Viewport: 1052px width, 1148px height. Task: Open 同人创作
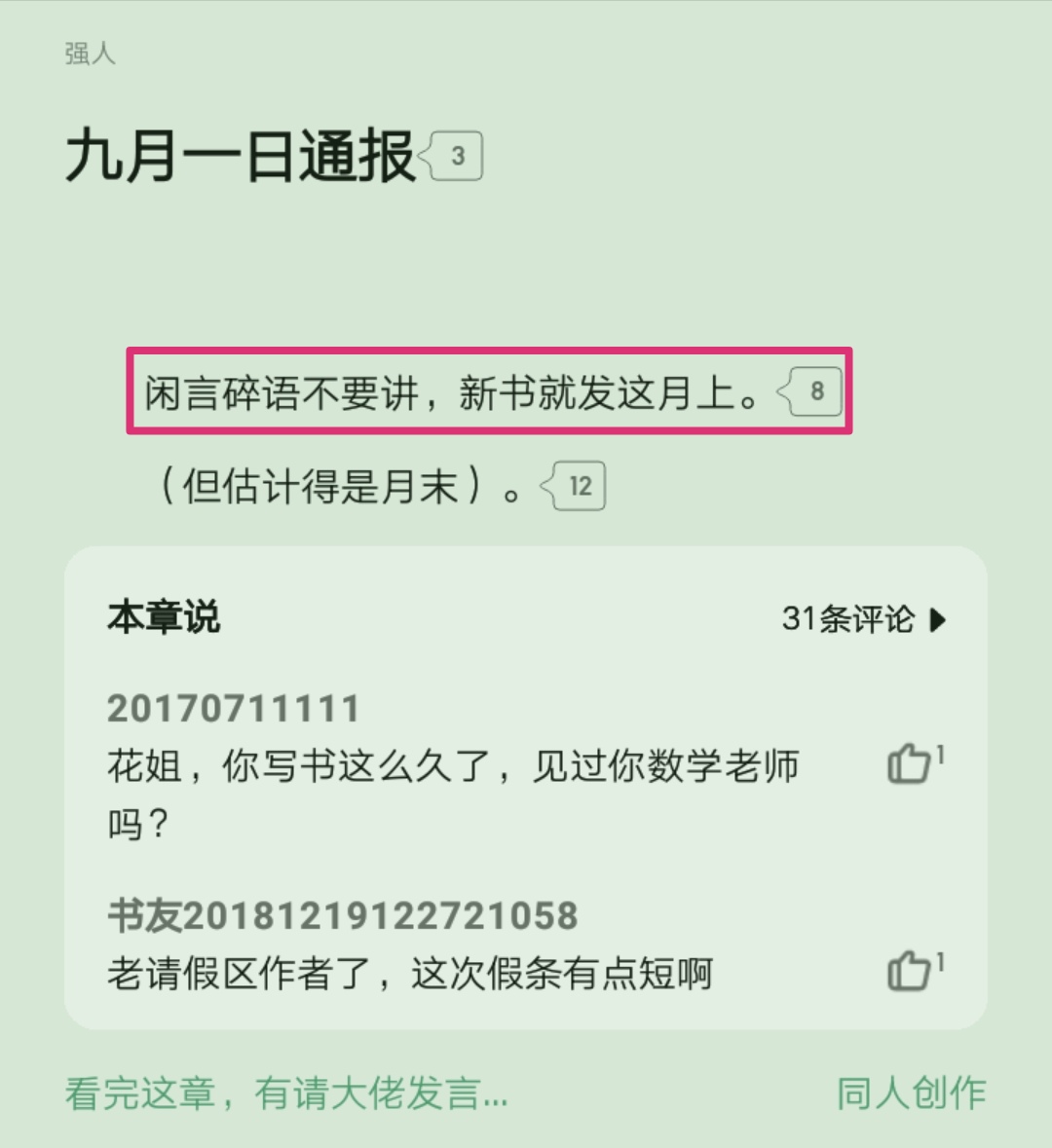(x=911, y=1093)
